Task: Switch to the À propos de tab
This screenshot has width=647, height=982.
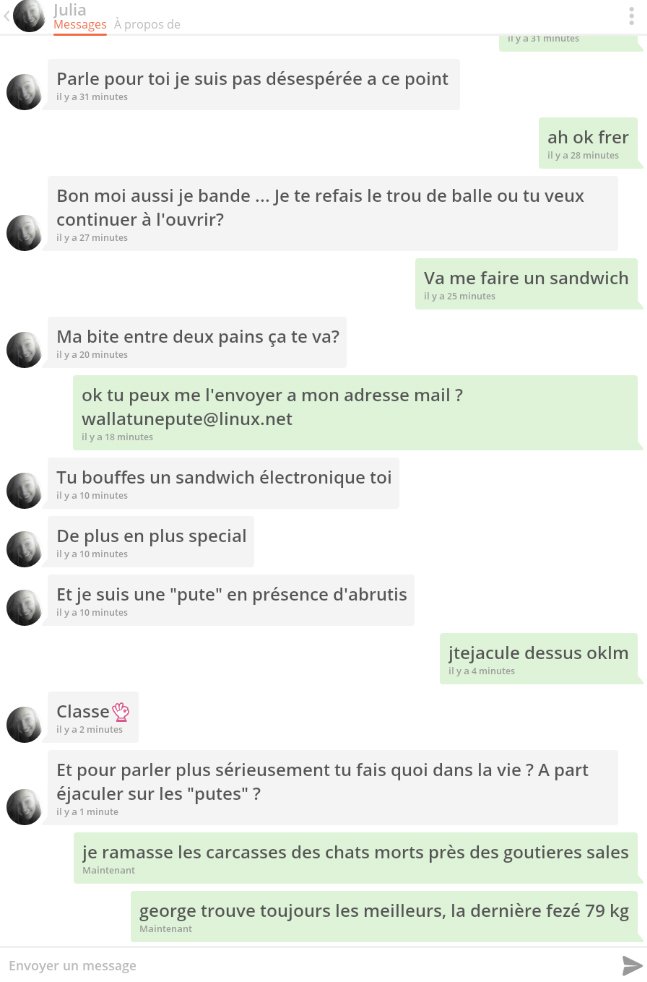Action: pos(147,25)
